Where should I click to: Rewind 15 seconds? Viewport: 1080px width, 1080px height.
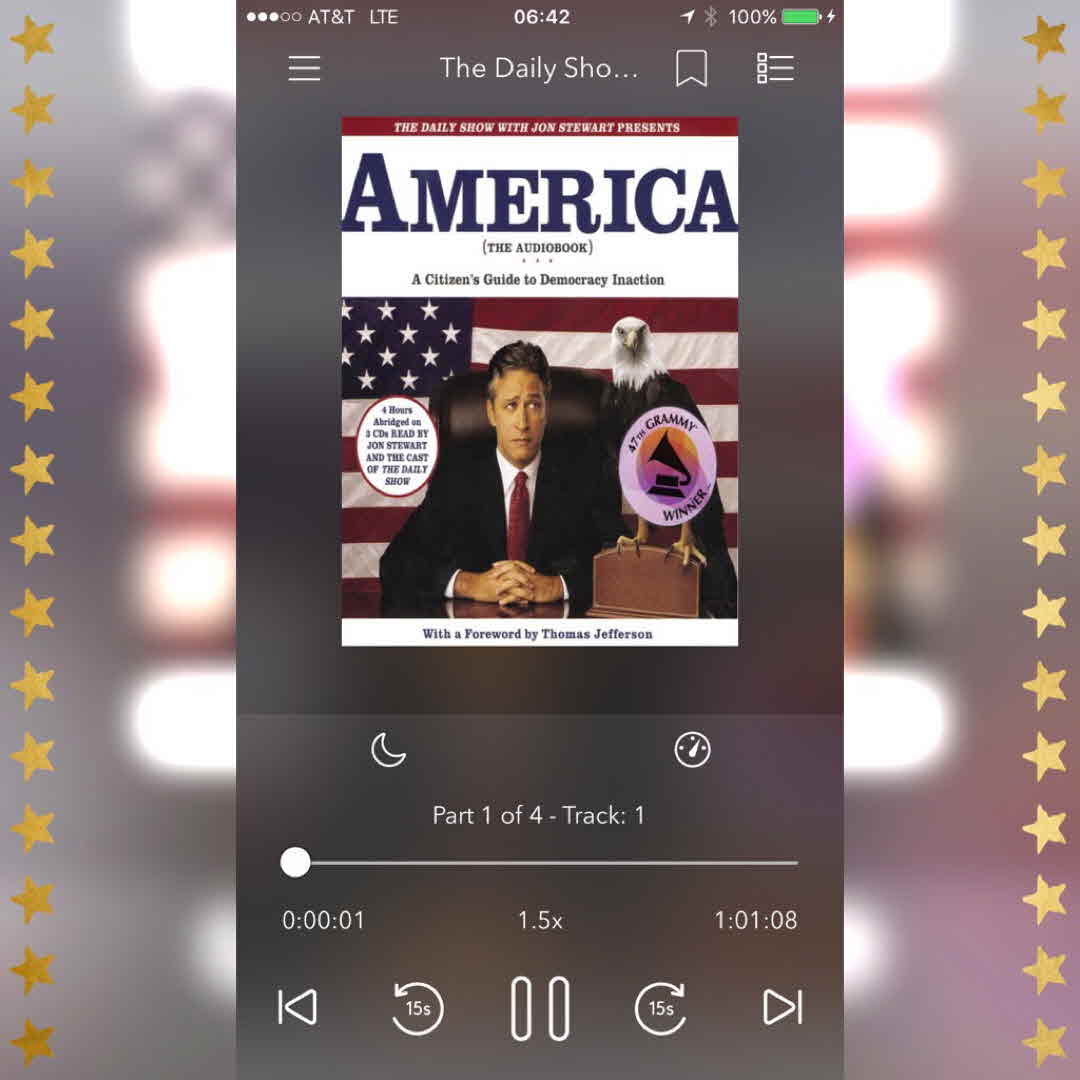pyautogui.click(x=417, y=1007)
